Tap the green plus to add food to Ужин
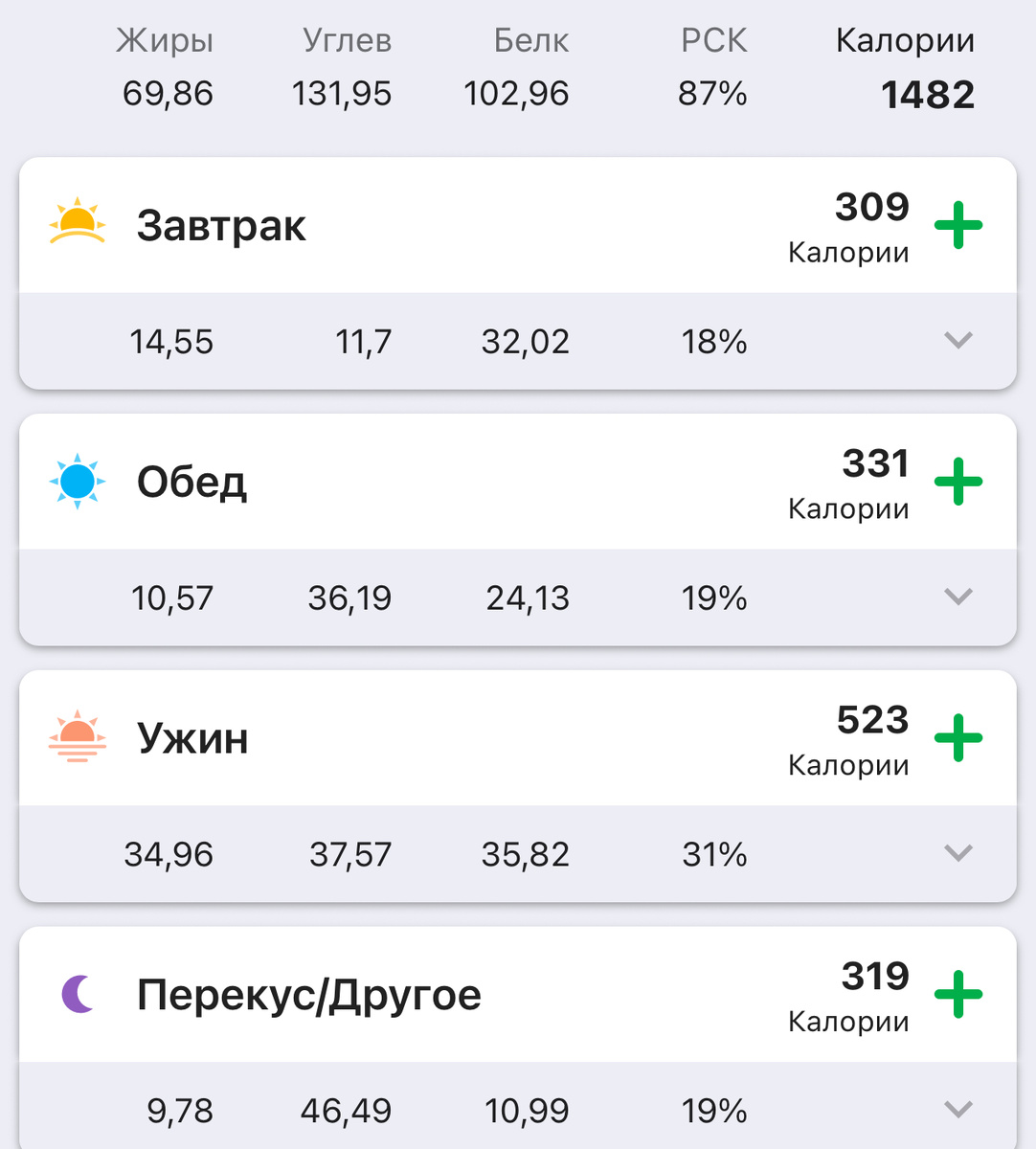The height and width of the screenshot is (1149, 1036). tap(958, 737)
